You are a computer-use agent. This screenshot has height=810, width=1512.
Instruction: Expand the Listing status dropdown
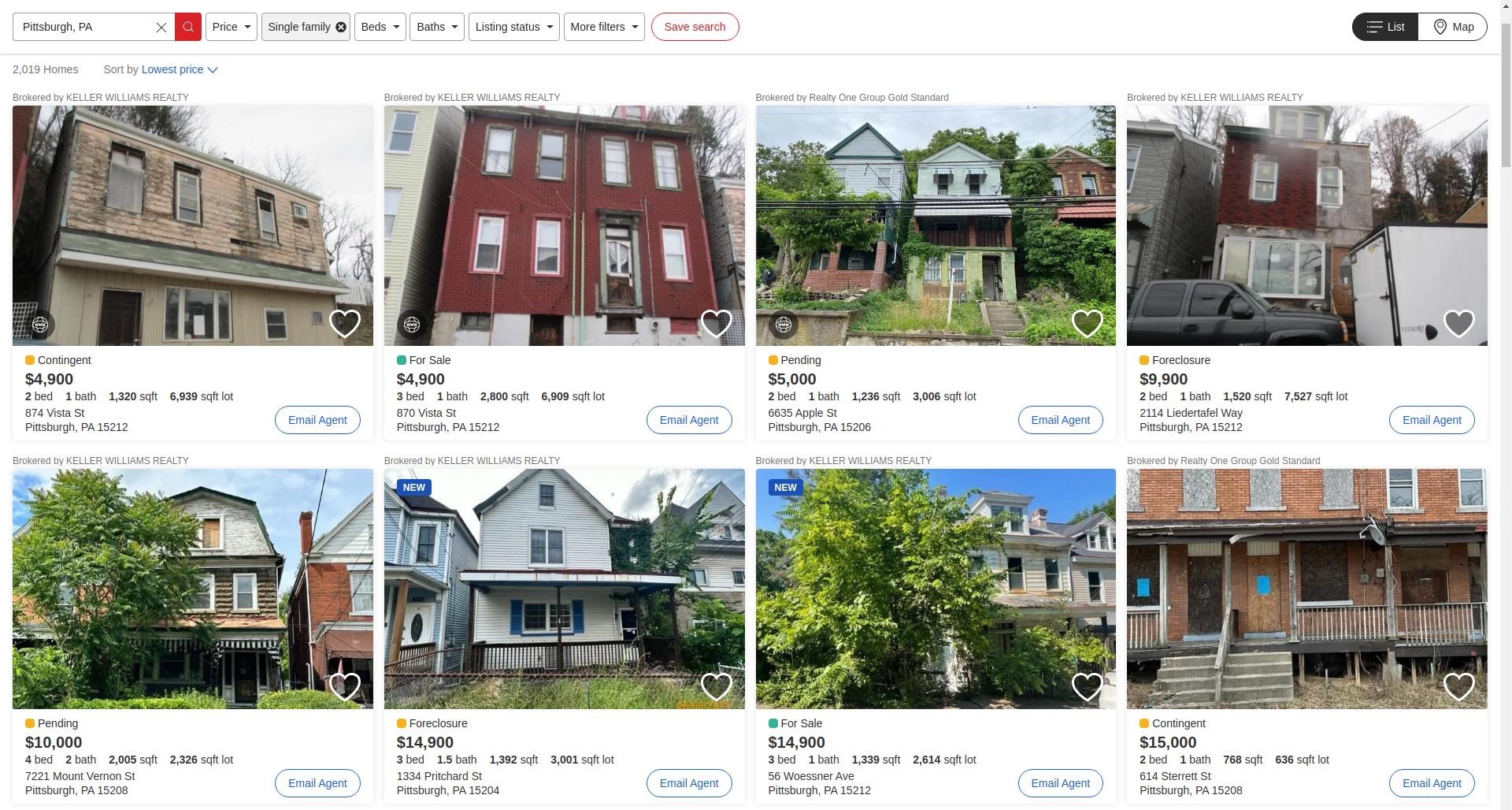click(x=513, y=27)
